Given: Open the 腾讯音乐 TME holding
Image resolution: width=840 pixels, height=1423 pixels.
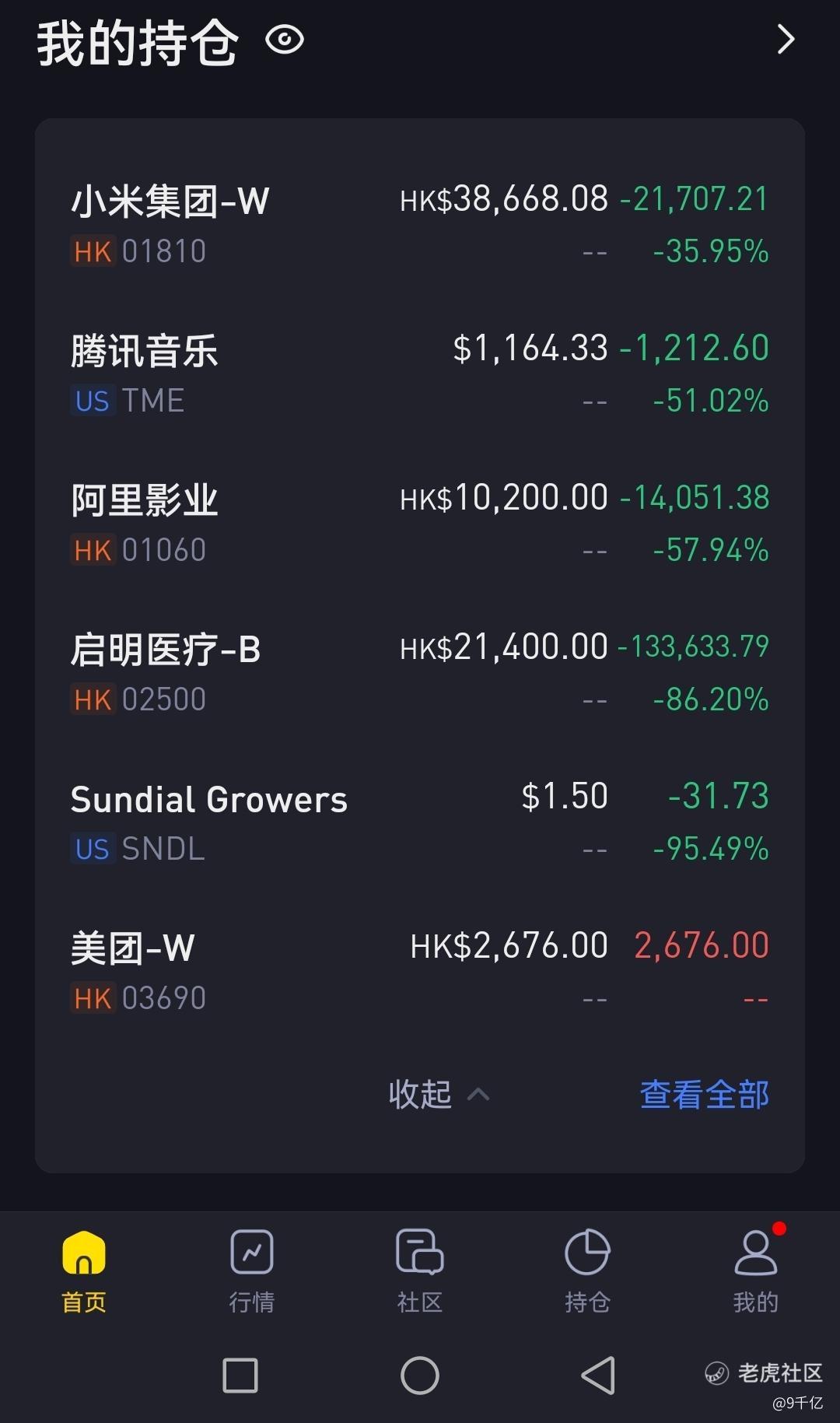Looking at the screenshot, I should tap(420, 374).
